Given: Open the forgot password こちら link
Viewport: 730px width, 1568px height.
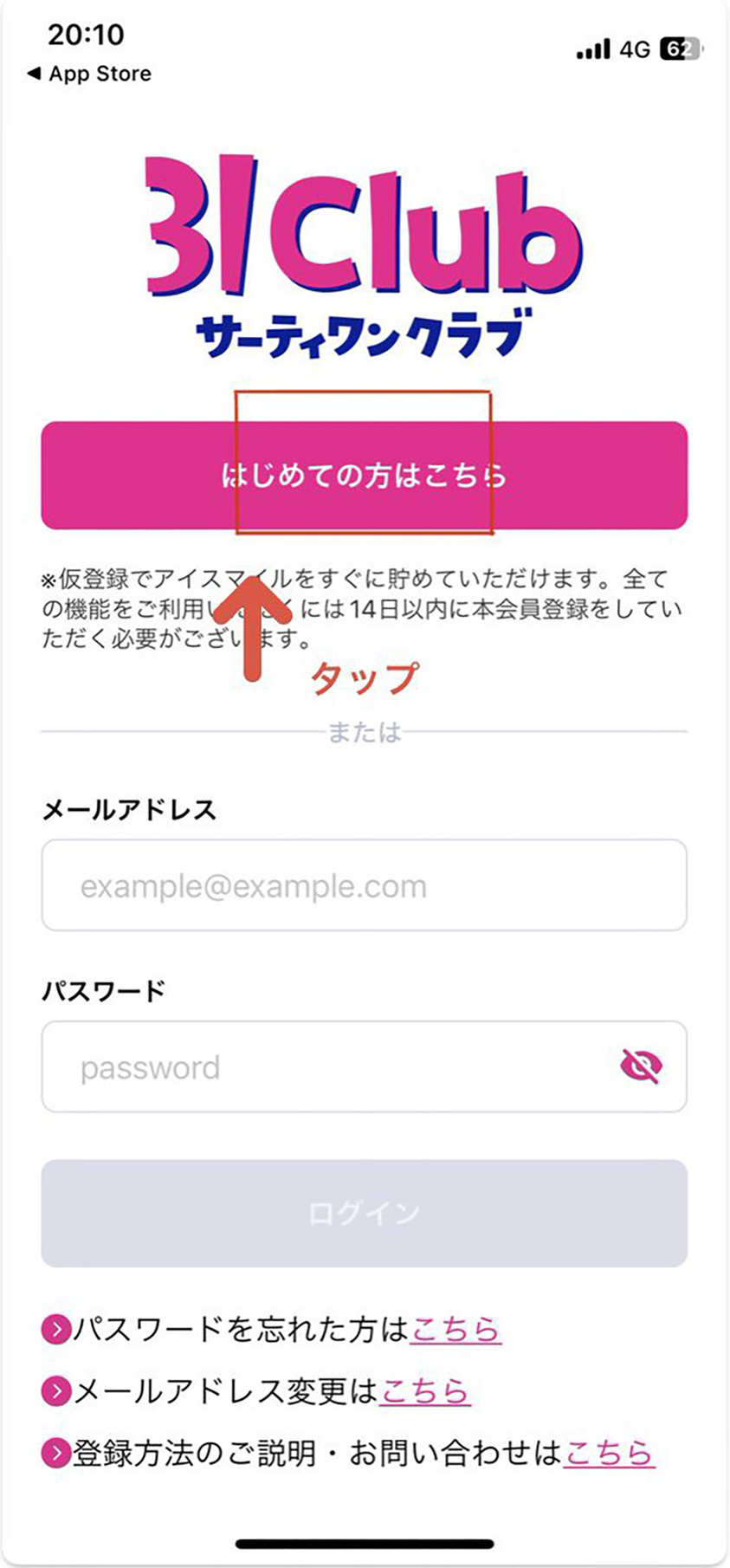Looking at the screenshot, I should click(456, 1329).
